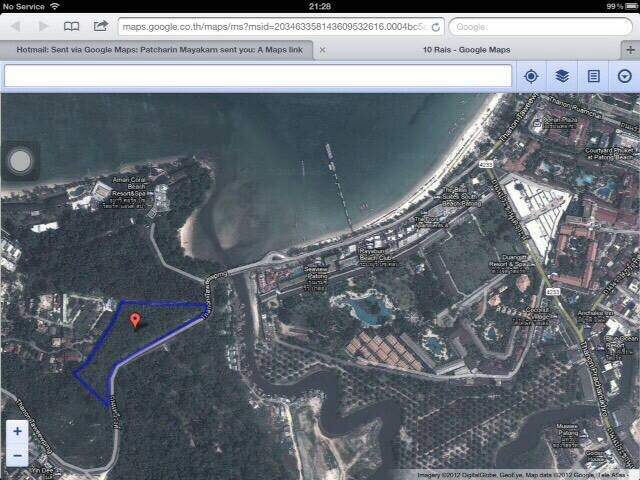640x480 pixels.
Task: Open a new browser tab
Action: [629, 49]
